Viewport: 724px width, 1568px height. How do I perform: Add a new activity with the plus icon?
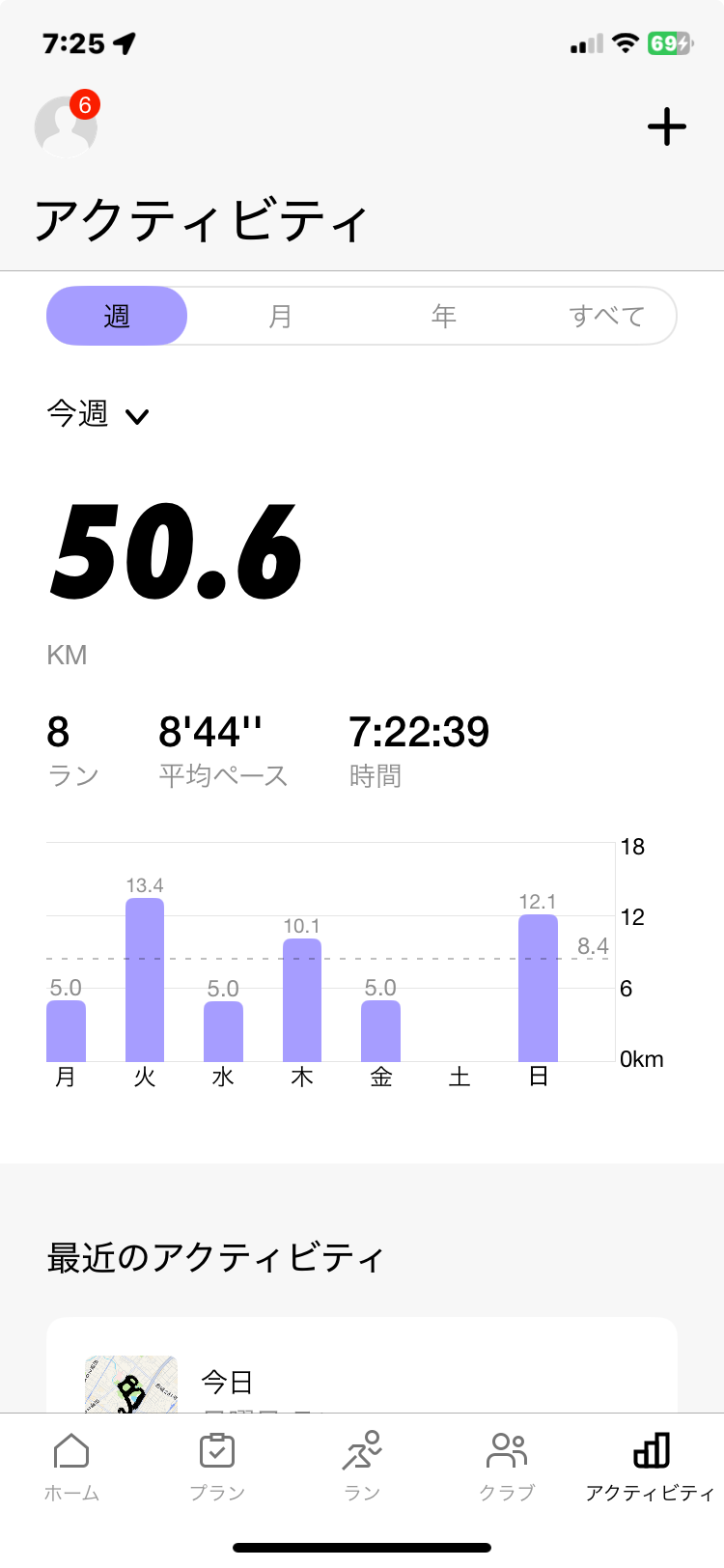pyautogui.click(x=666, y=126)
